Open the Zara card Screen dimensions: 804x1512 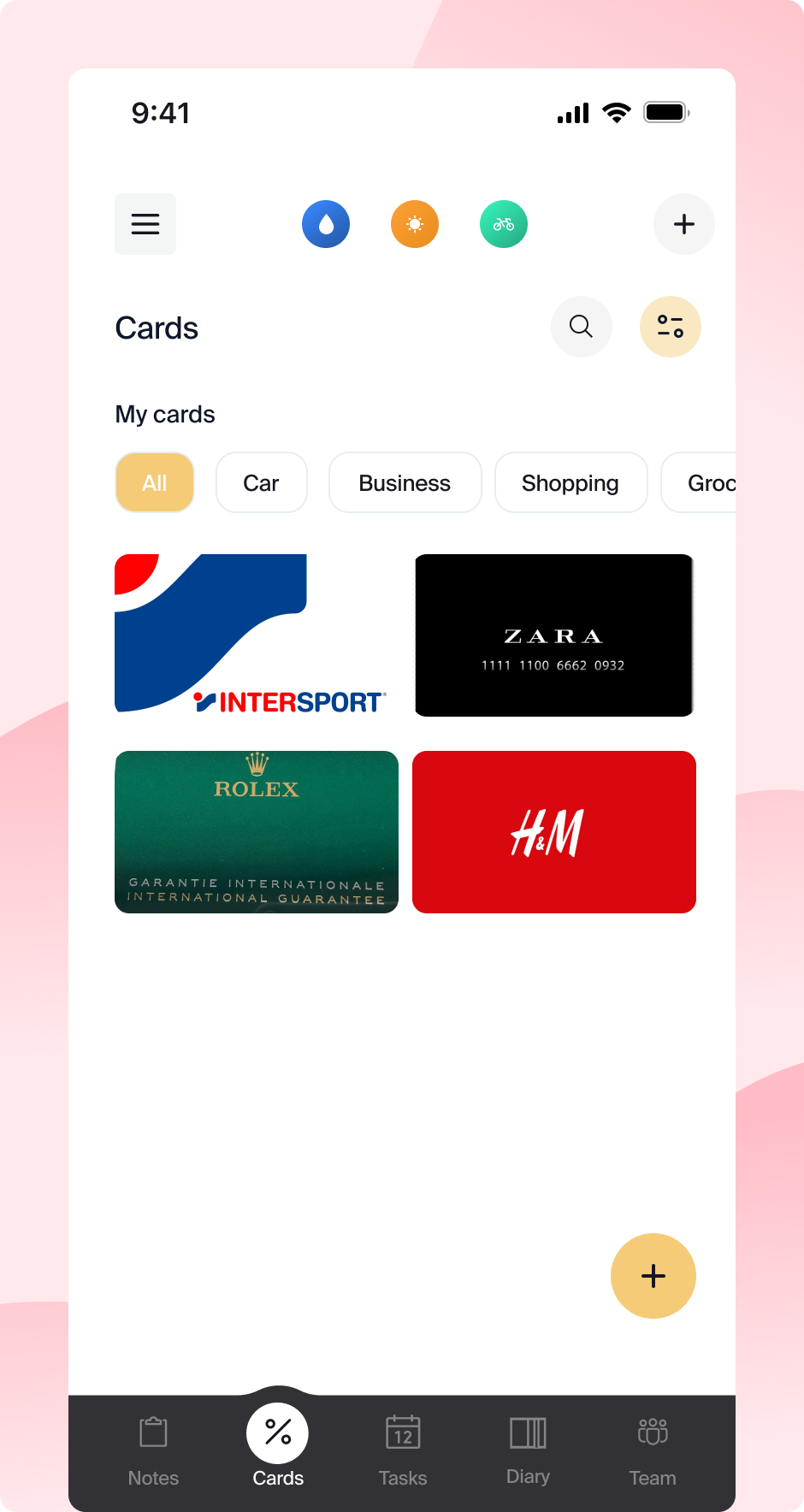553,635
